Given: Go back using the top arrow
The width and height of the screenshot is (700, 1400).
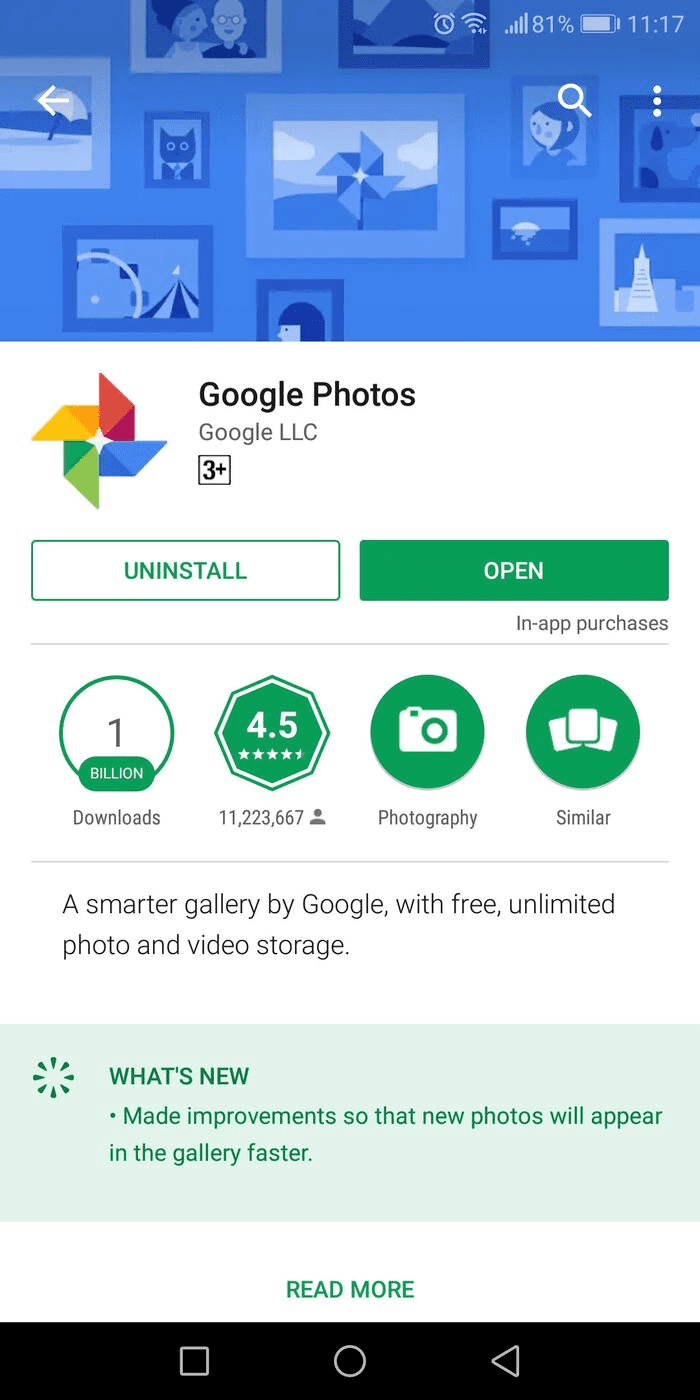Looking at the screenshot, I should 53,100.
